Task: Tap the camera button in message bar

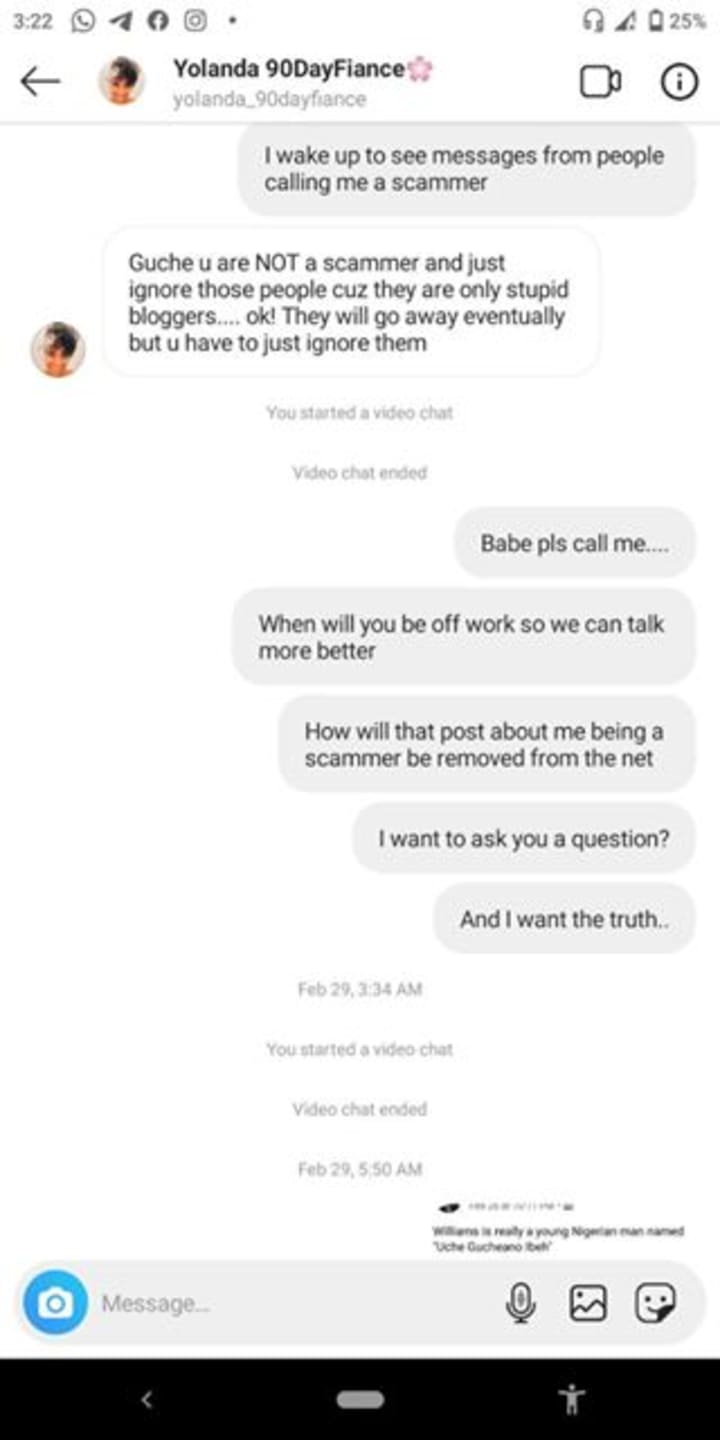Action: coord(55,1302)
